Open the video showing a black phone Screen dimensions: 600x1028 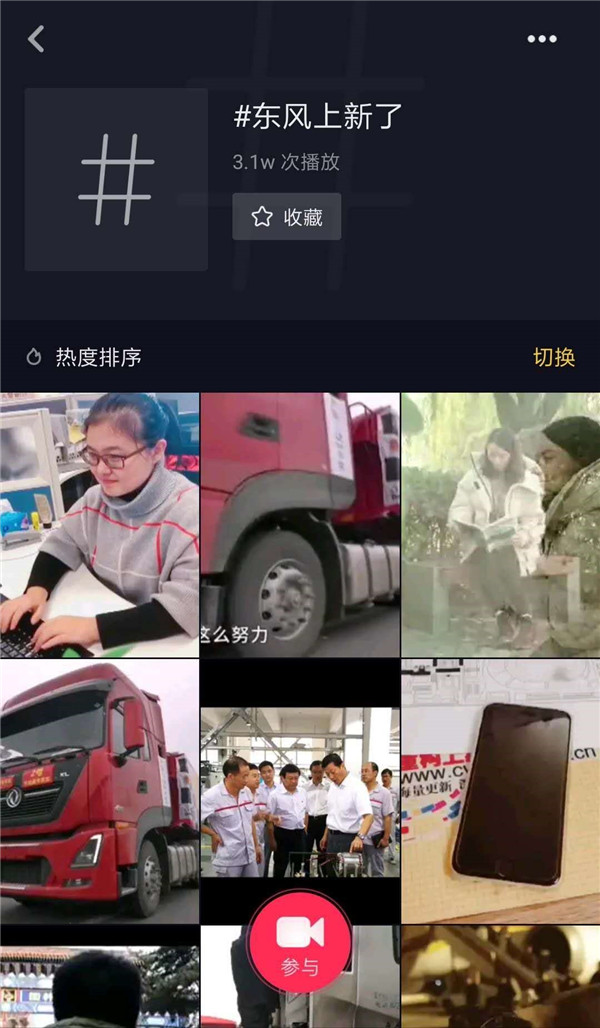[500, 790]
